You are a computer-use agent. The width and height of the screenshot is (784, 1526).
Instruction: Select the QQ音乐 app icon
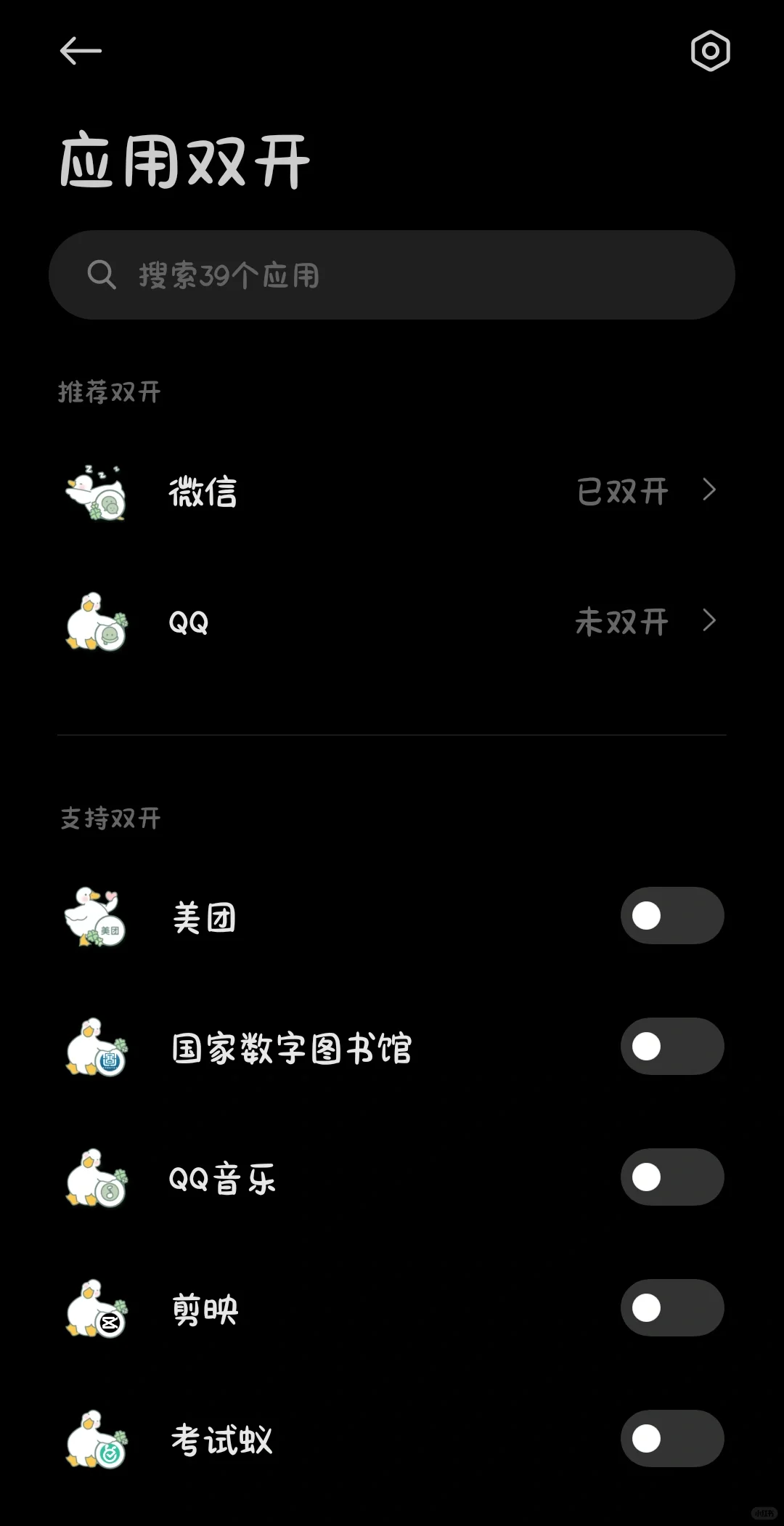(97, 1177)
